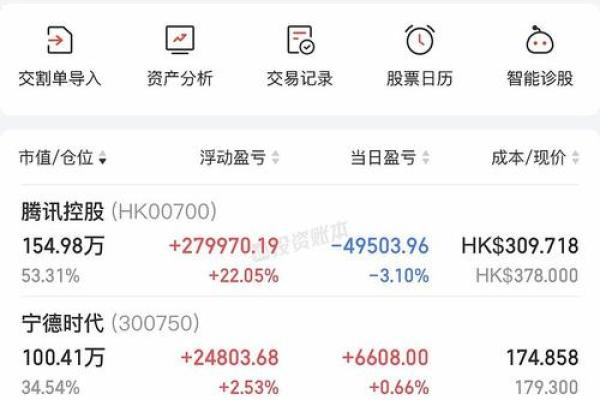Image resolution: width=600 pixels, height=400 pixels.
Task: Launch 智能诊股 smart diagnosis
Action: tap(540, 53)
